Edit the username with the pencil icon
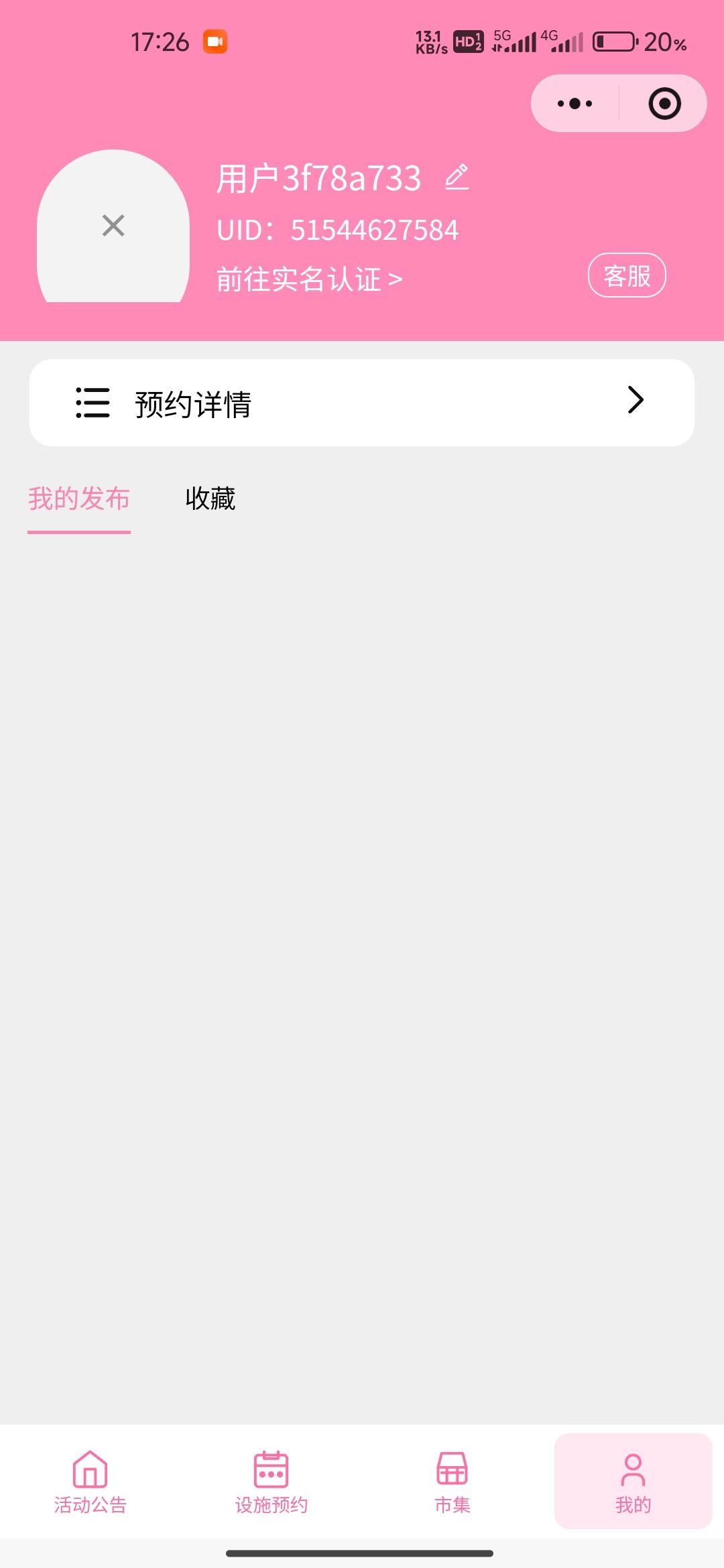 457,178
